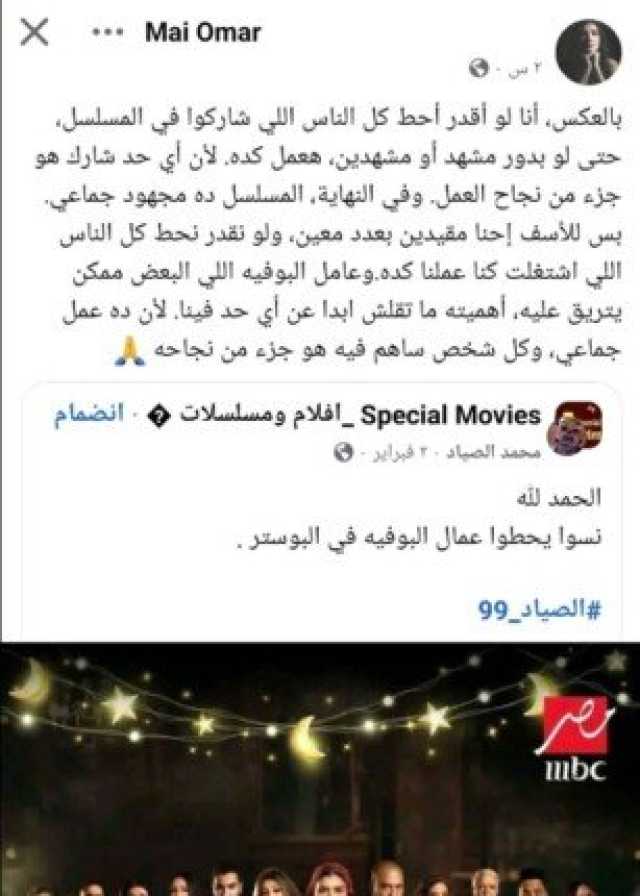Open Mai Omar's profile name
The image size is (640, 896).
coord(203,32)
